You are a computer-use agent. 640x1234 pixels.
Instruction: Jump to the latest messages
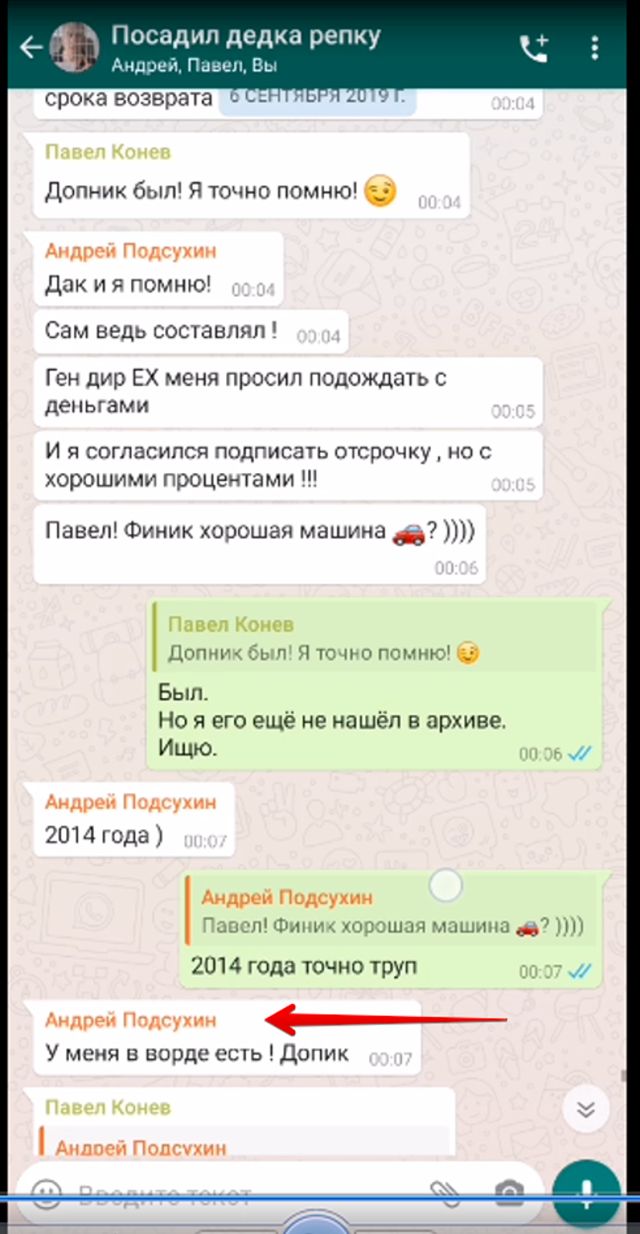click(x=586, y=1108)
